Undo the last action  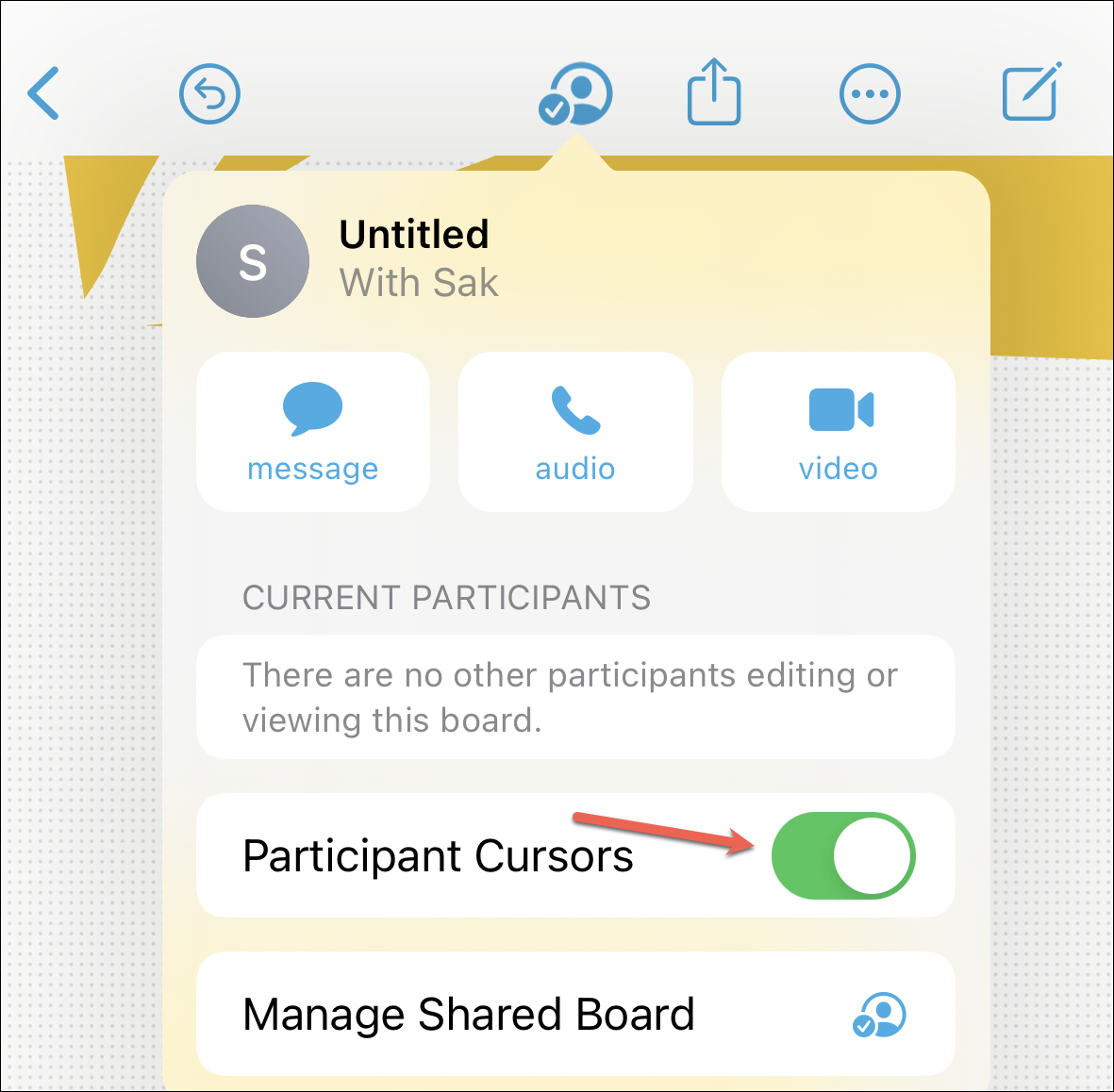(x=209, y=93)
